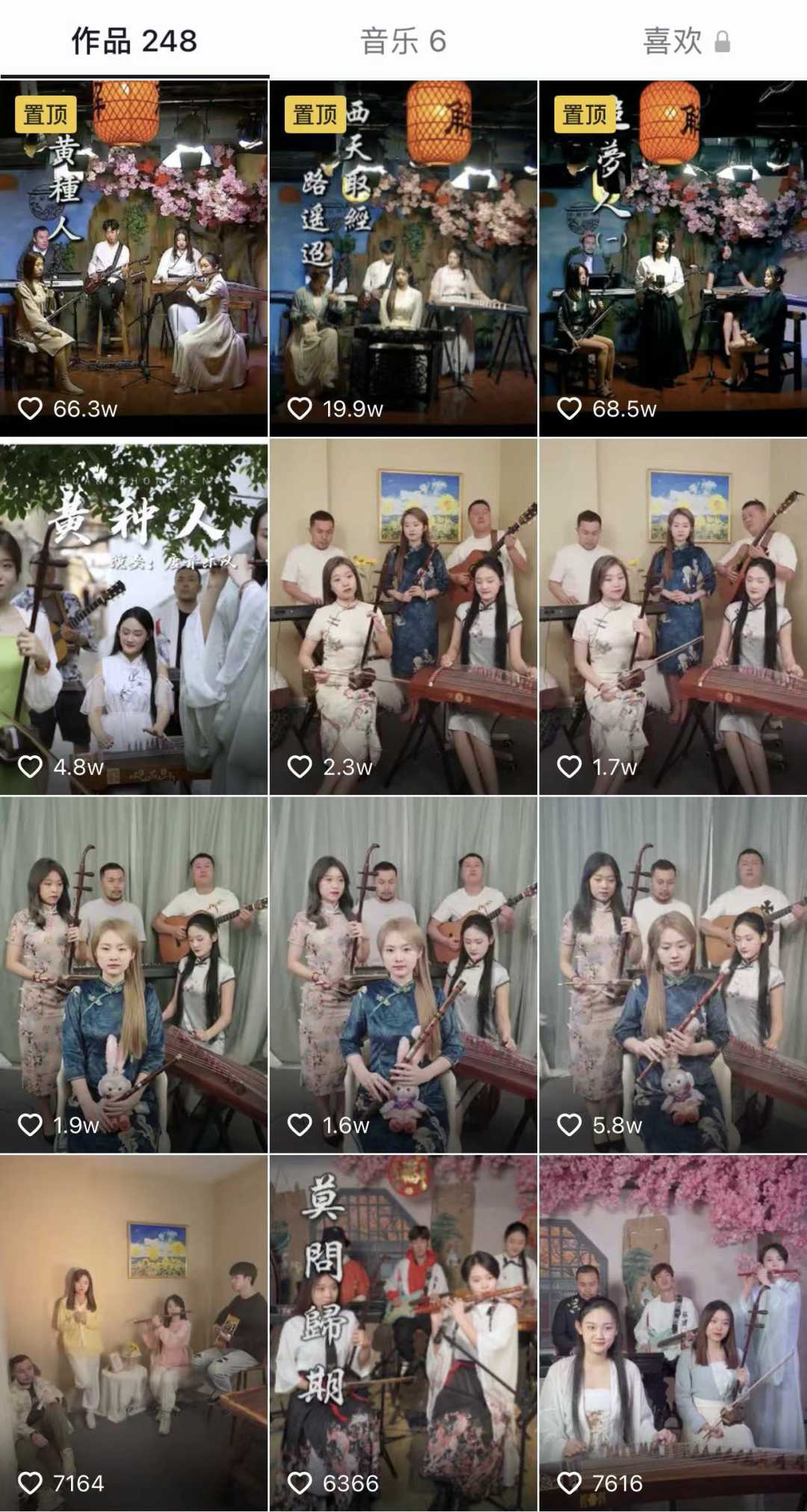This screenshot has width=807, height=1512.
Task: Open the video with 7164 likes
Action: [134, 1332]
